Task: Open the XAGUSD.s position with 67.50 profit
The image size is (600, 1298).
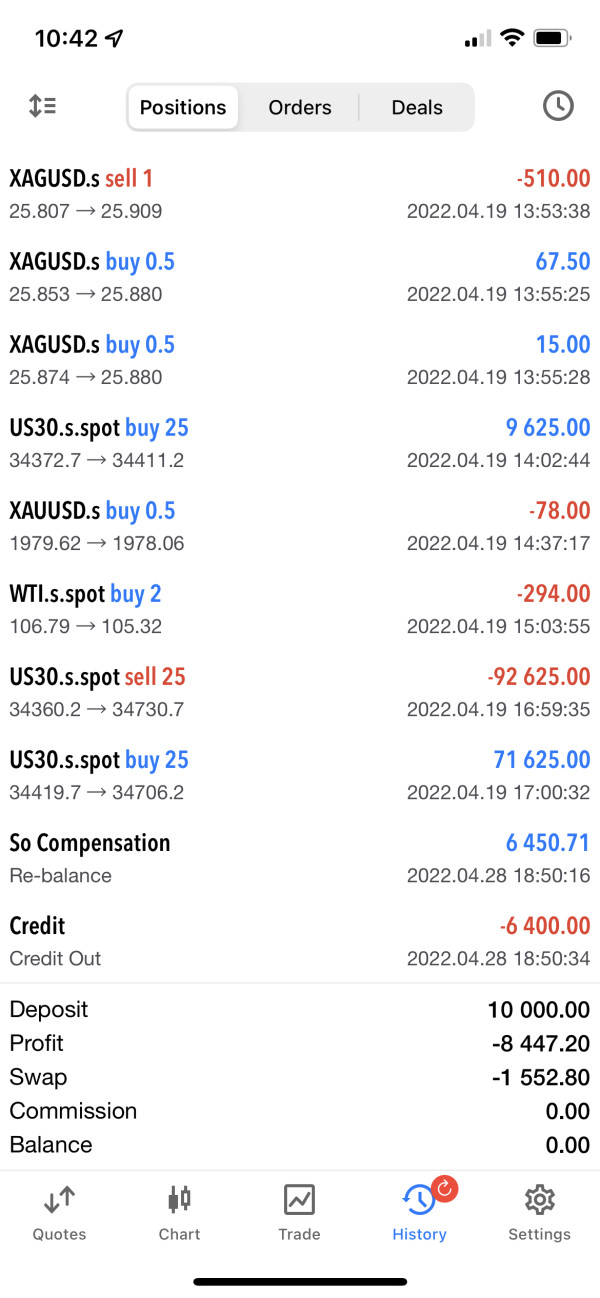Action: coord(300,277)
